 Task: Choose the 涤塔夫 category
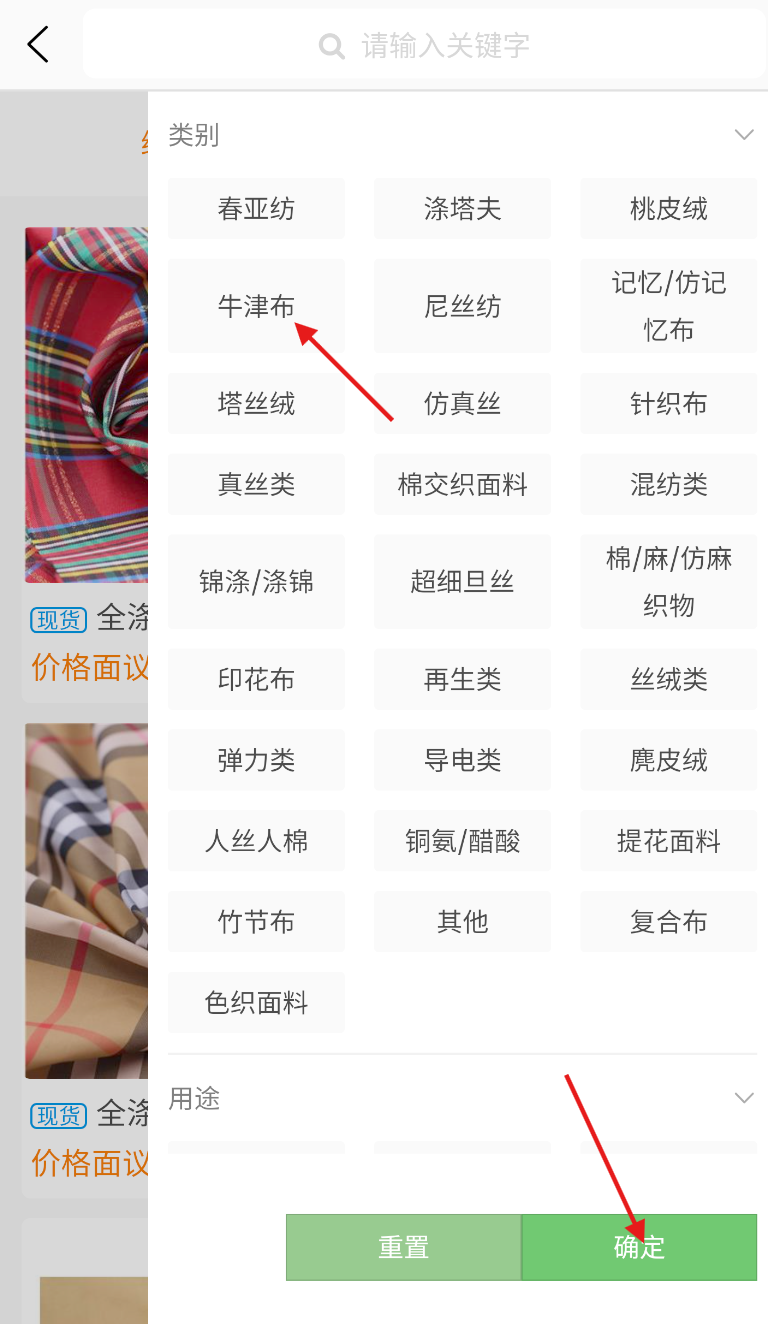point(462,209)
